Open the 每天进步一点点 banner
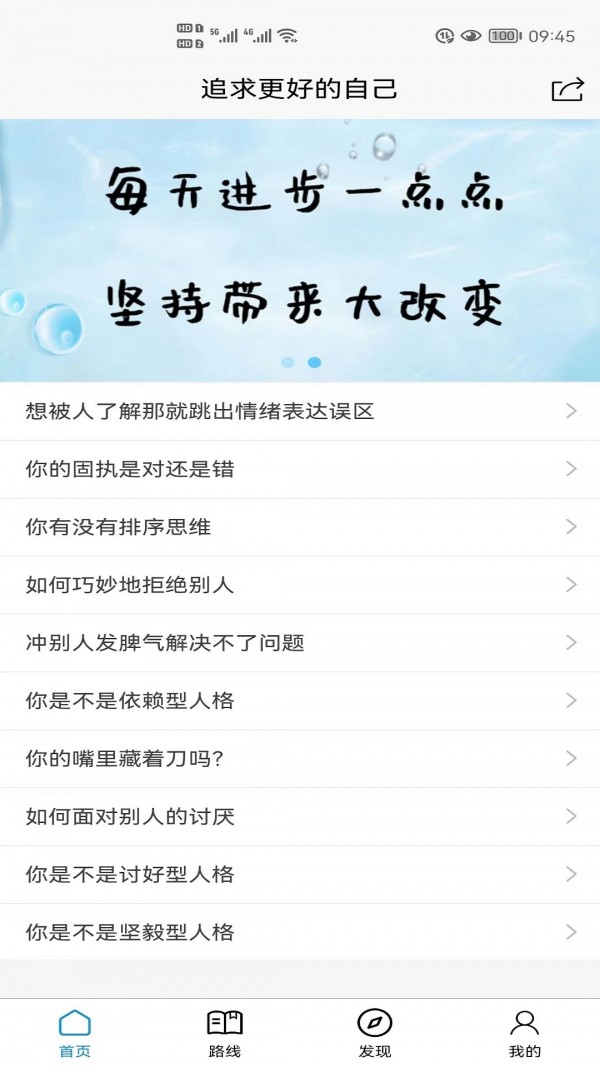The image size is (600, 1067). coord(300,250)
